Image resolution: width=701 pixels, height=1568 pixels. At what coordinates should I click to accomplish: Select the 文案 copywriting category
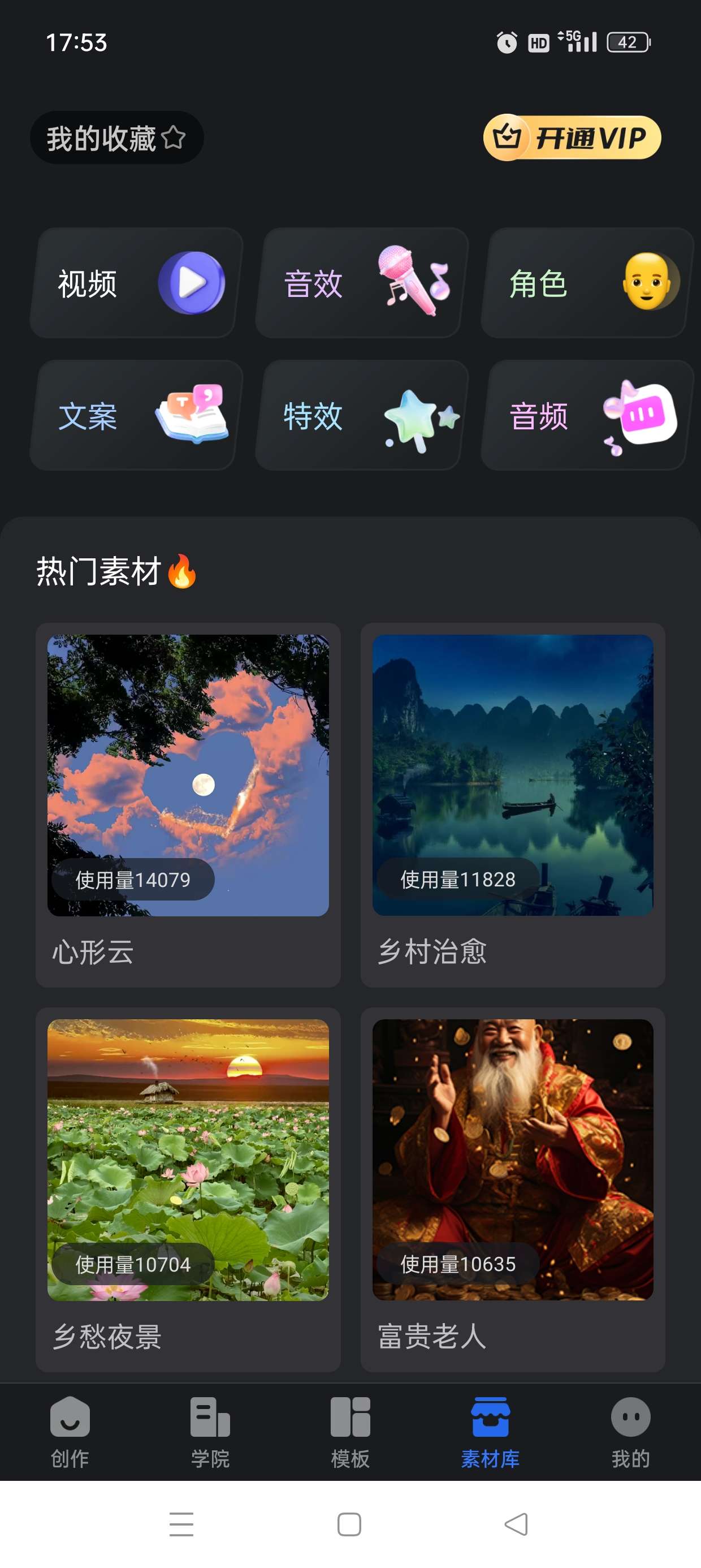coord(136,416)
